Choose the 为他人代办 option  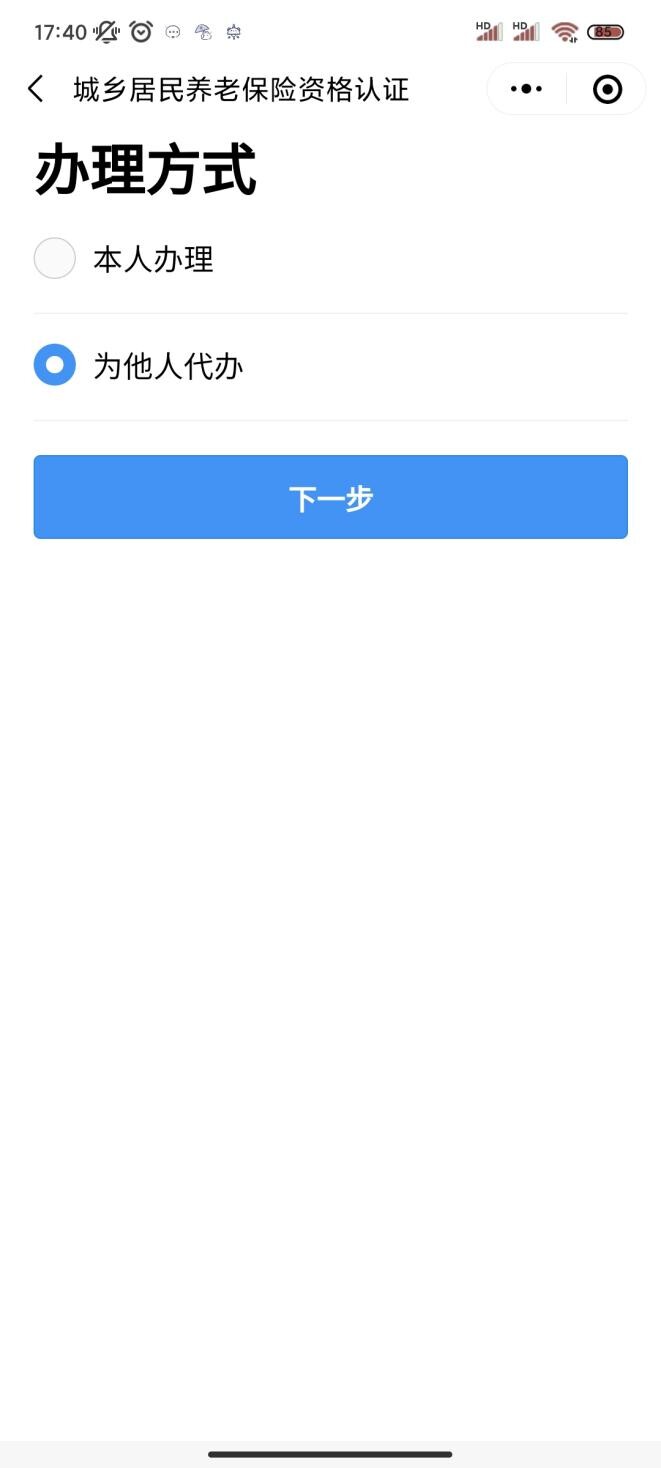point(55,365)
